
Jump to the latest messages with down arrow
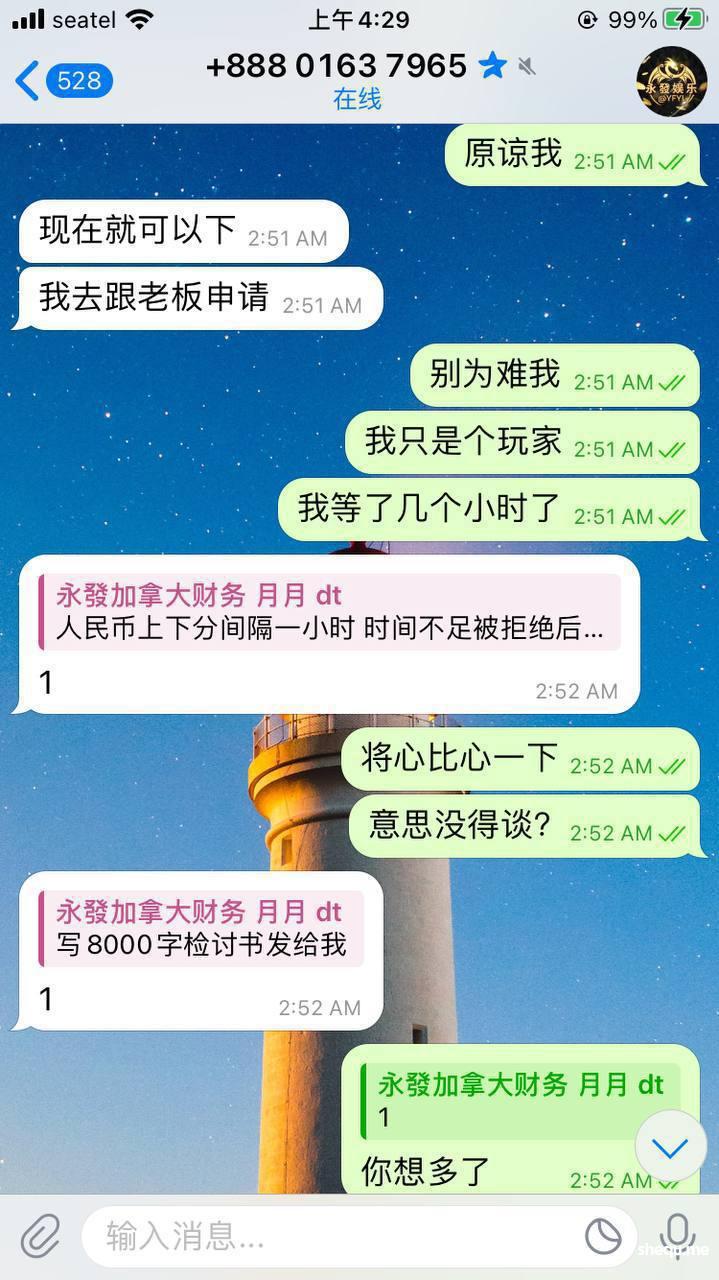coord(670,1148)
